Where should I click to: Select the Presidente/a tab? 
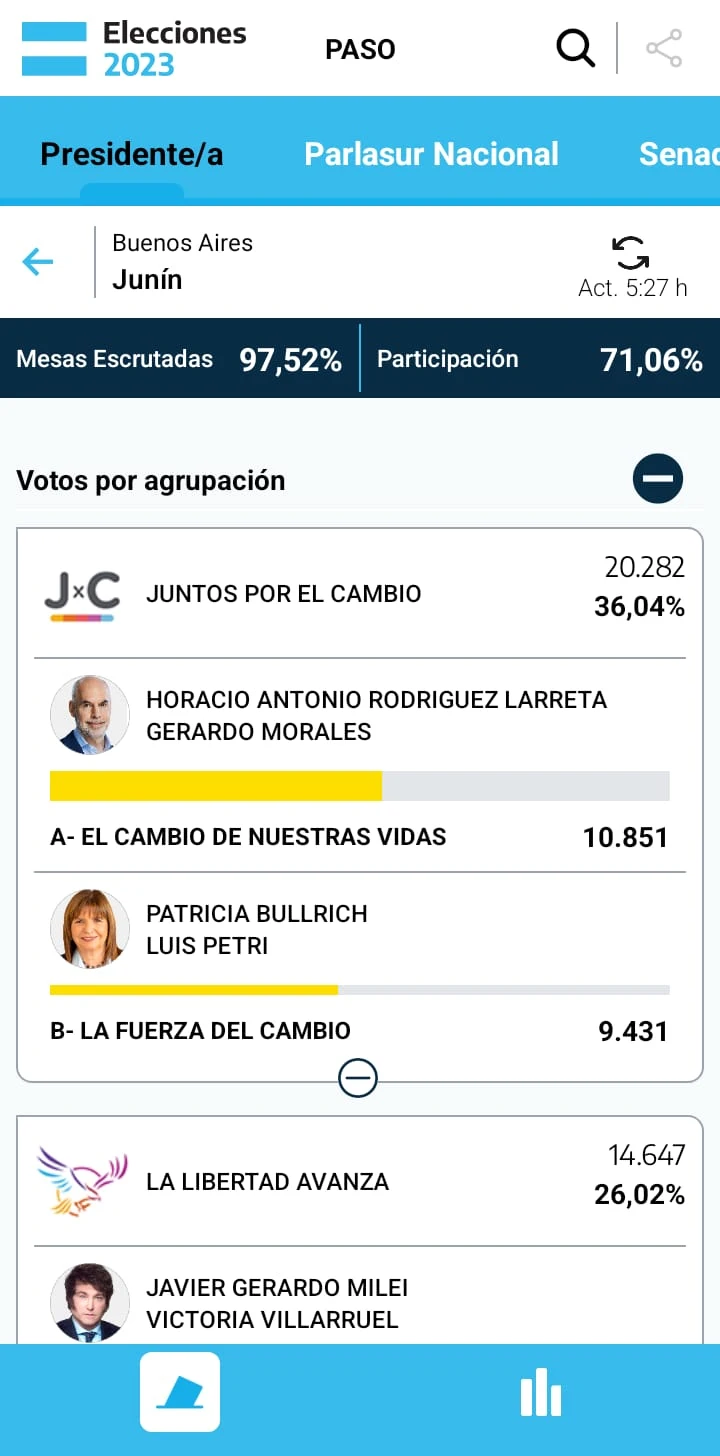point(131,154)
